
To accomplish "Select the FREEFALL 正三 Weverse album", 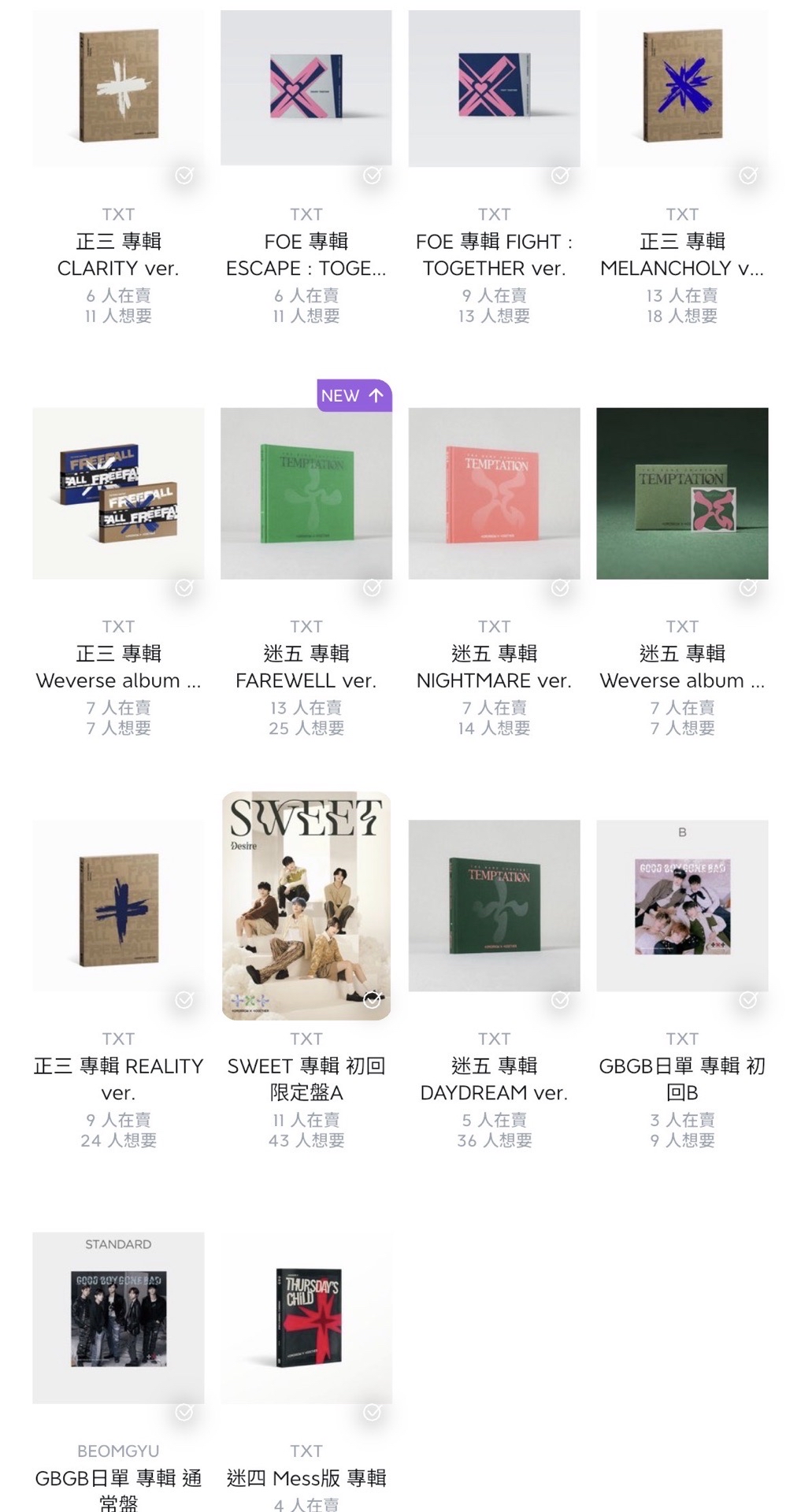I will pos(118,493).
